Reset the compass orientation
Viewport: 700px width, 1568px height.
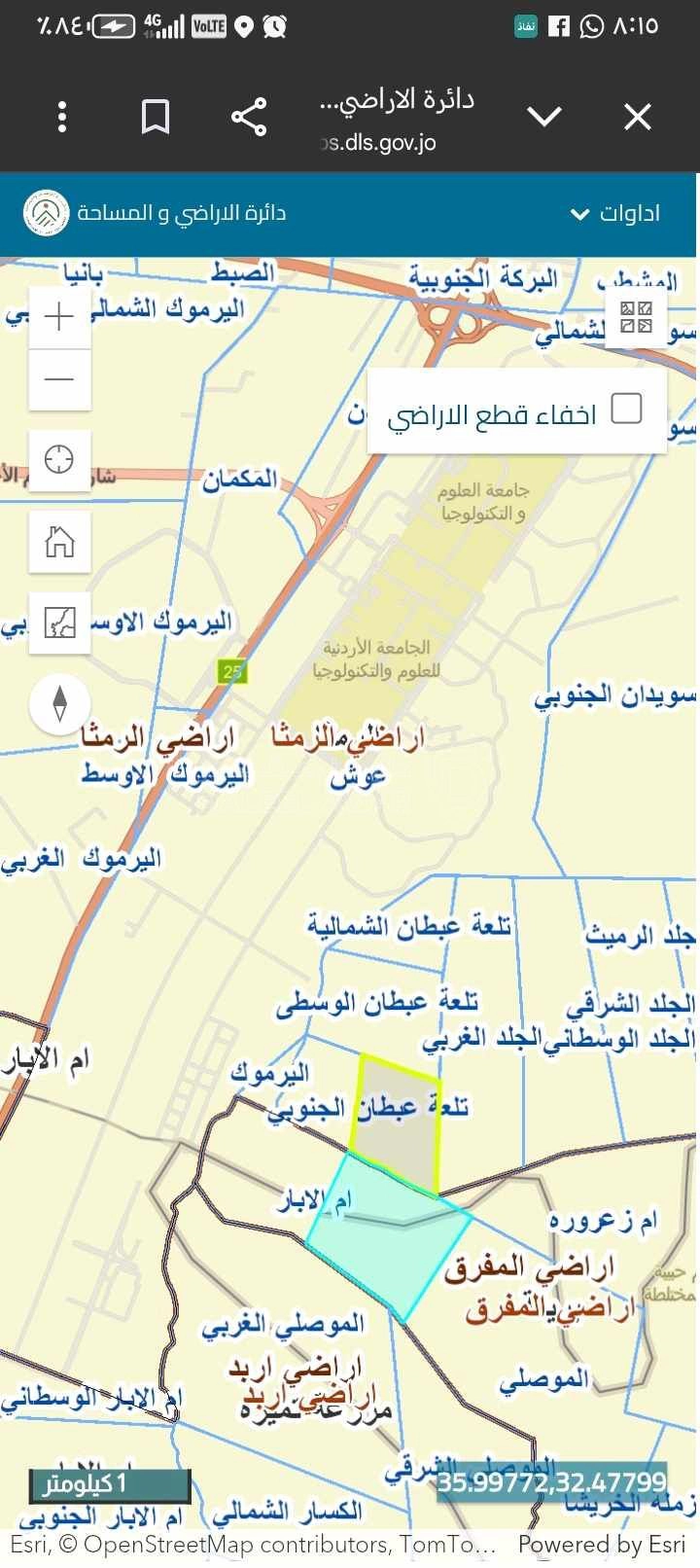point(59,703)
